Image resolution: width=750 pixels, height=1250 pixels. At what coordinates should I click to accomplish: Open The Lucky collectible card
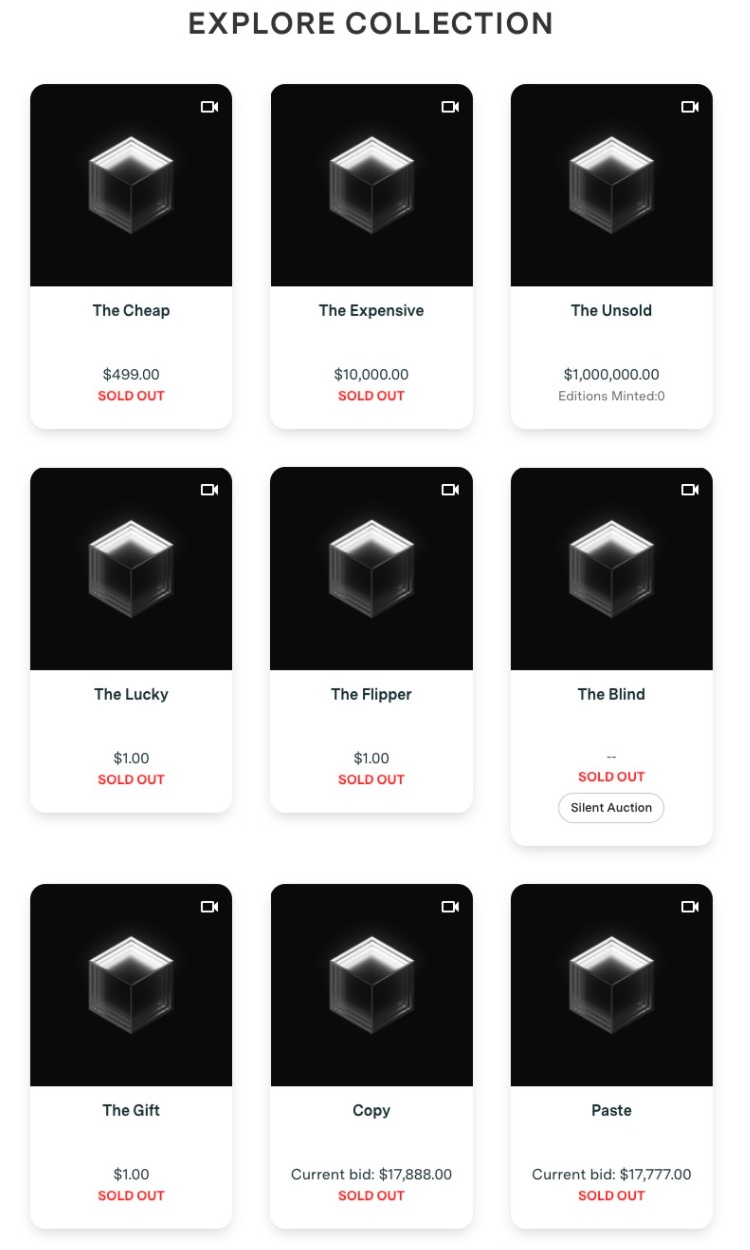[131, 640]
